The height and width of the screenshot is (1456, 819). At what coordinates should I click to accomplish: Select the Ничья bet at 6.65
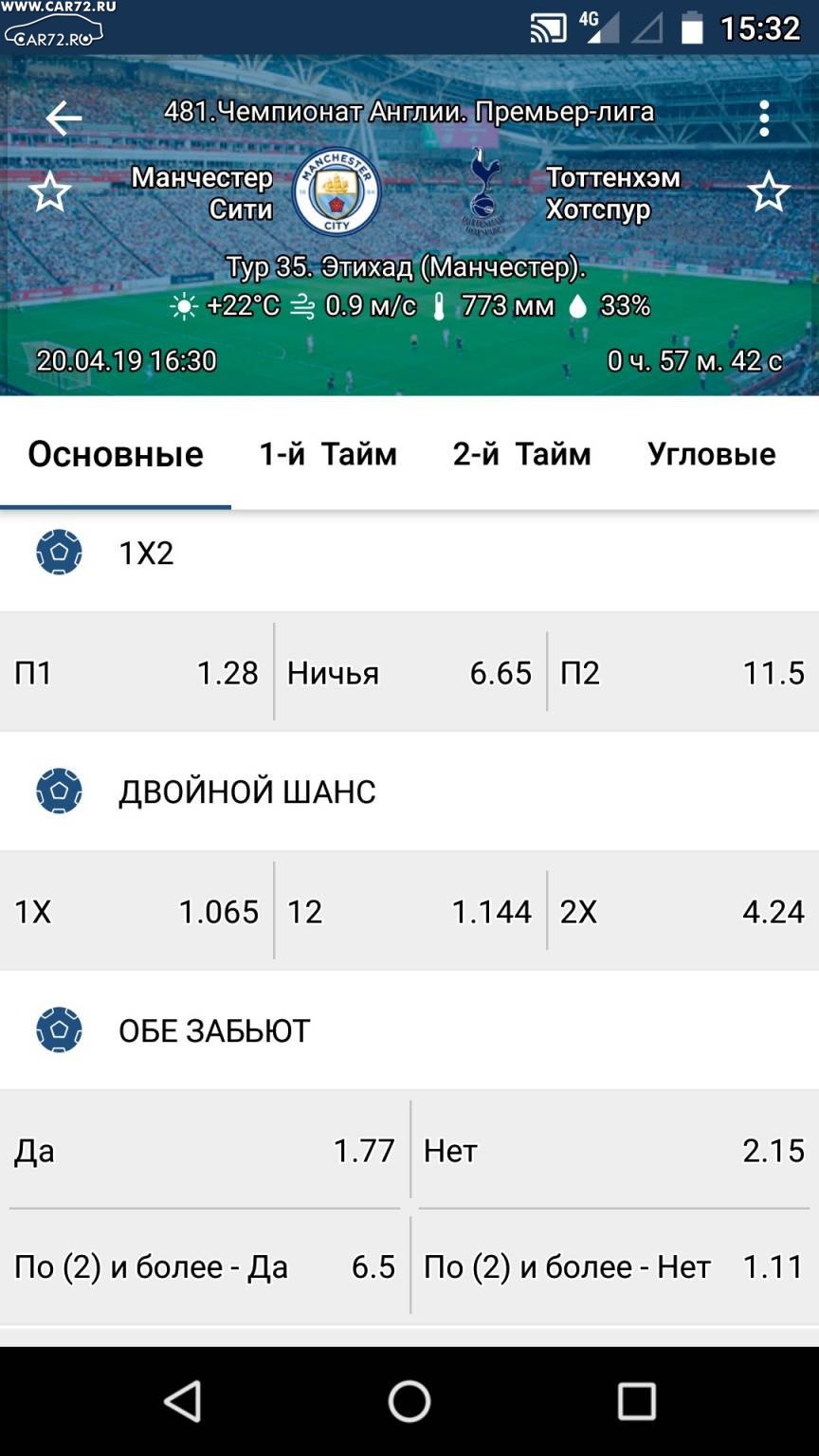click(409, 672)
